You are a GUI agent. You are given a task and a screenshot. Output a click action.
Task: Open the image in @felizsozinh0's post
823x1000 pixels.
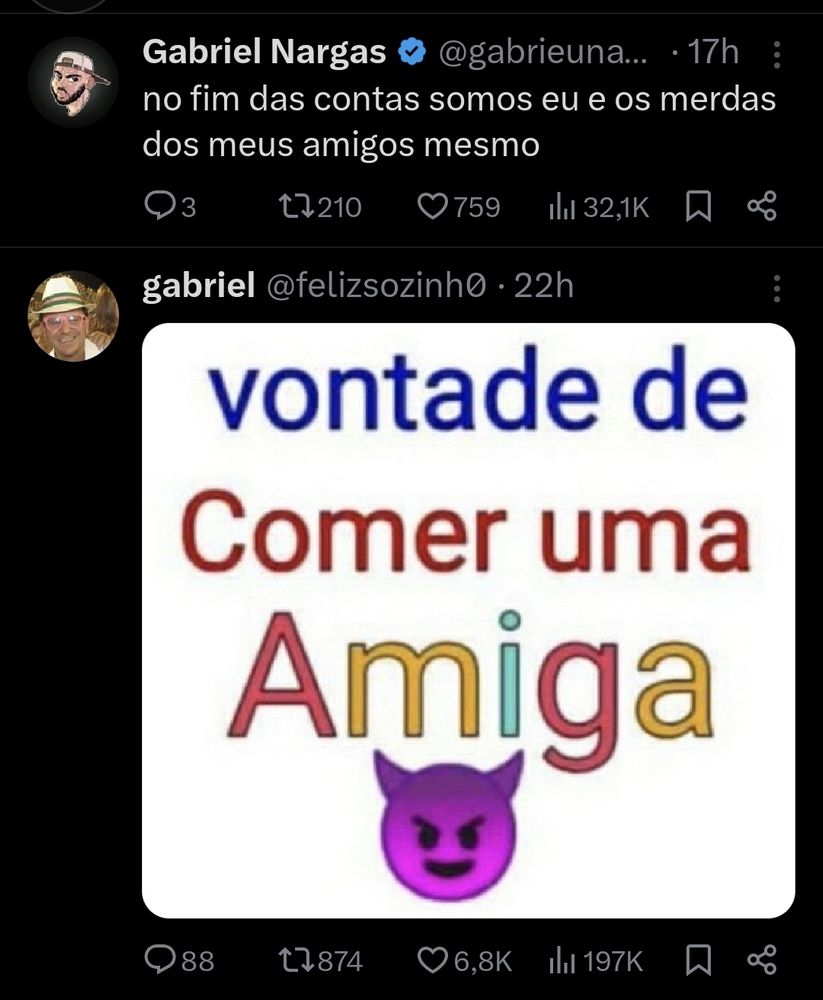(468, 620)
